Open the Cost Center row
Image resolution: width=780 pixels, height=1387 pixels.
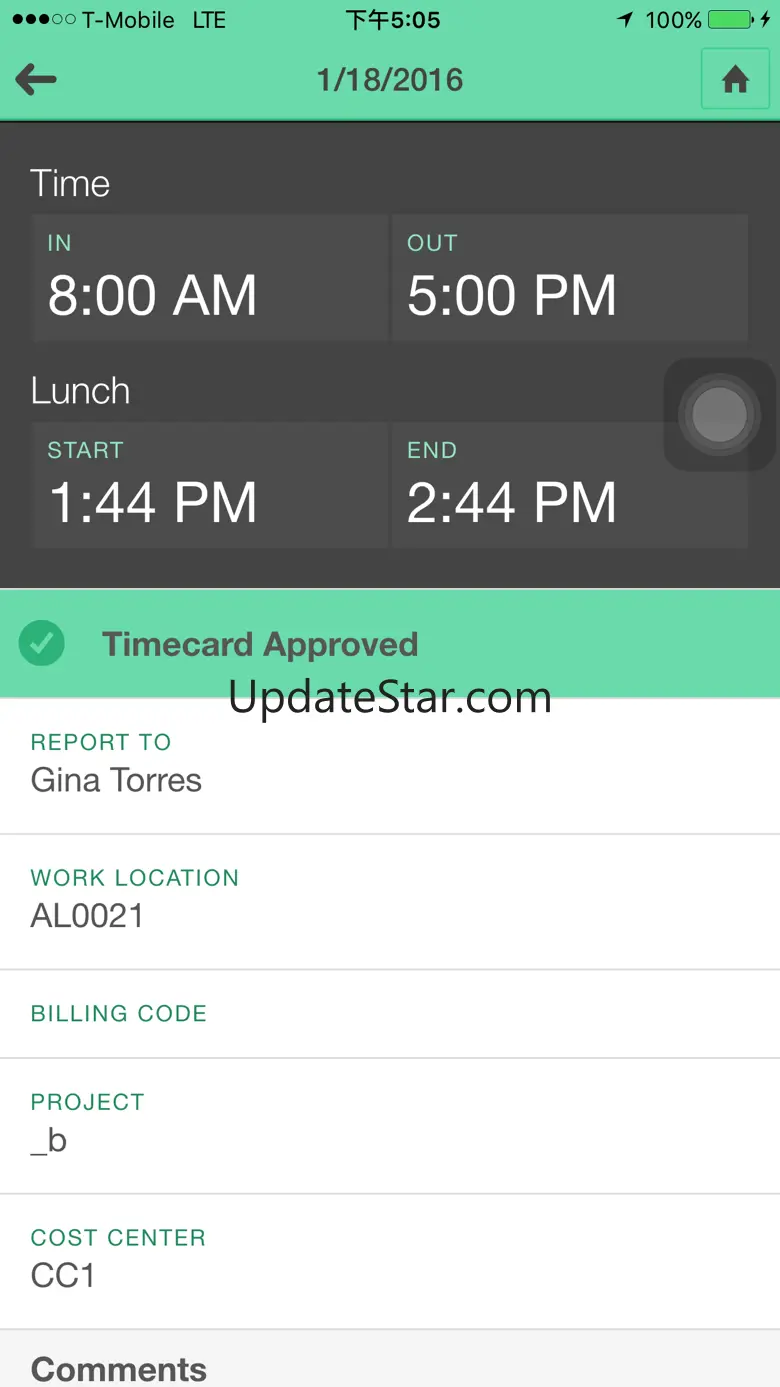[x=390, y=1261]
